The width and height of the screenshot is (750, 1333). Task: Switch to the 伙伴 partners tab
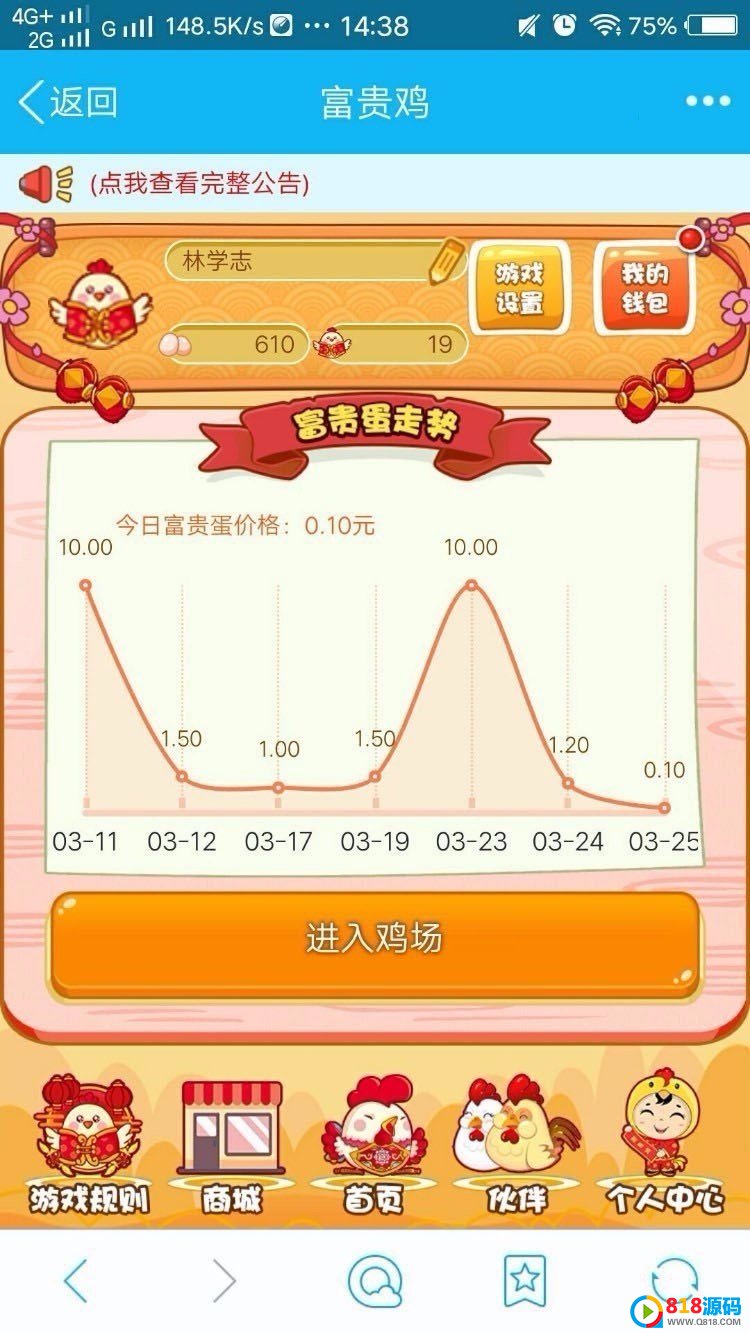pos(516,1146)
